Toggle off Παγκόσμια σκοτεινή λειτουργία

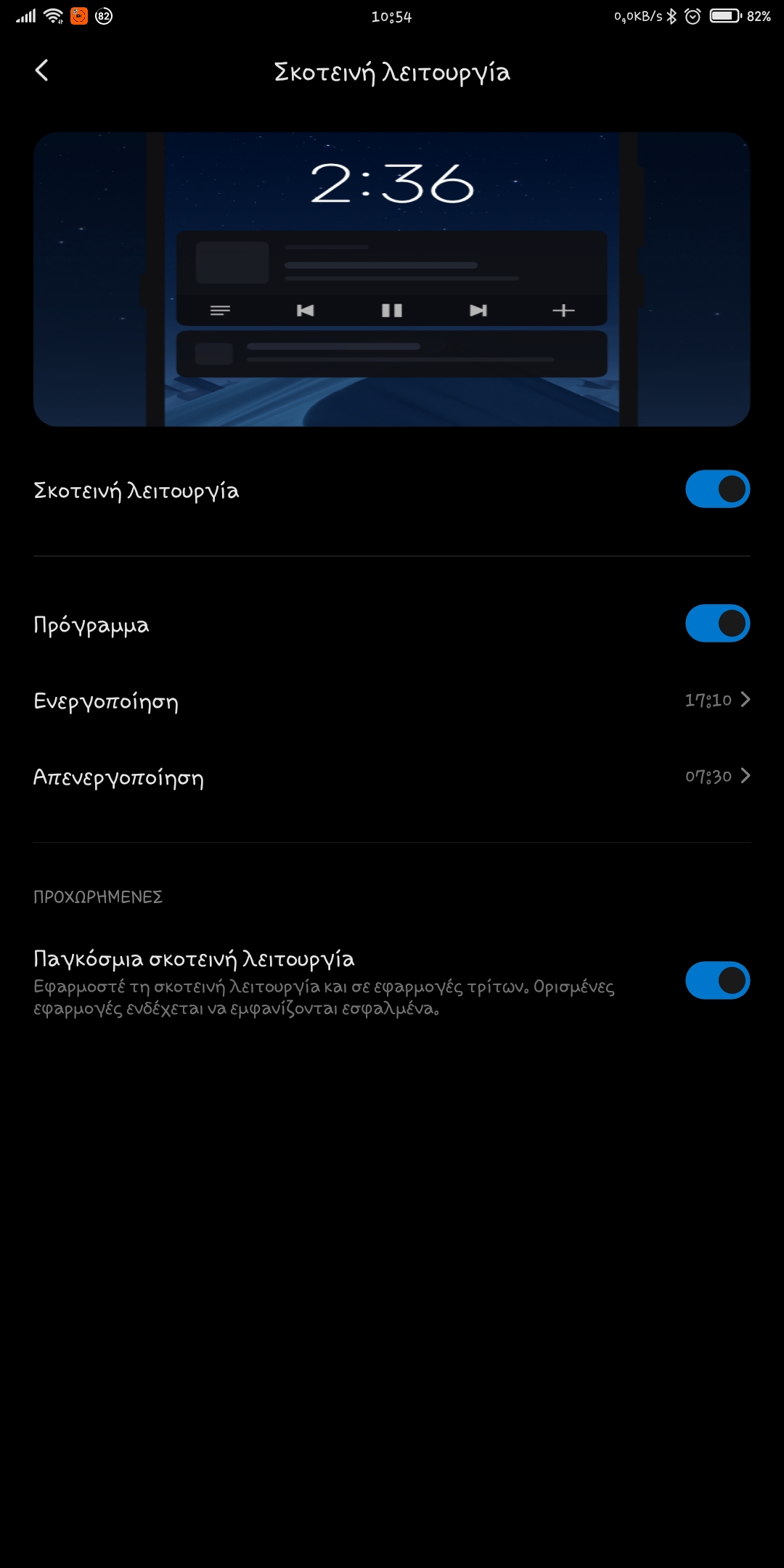click(717, 981)
